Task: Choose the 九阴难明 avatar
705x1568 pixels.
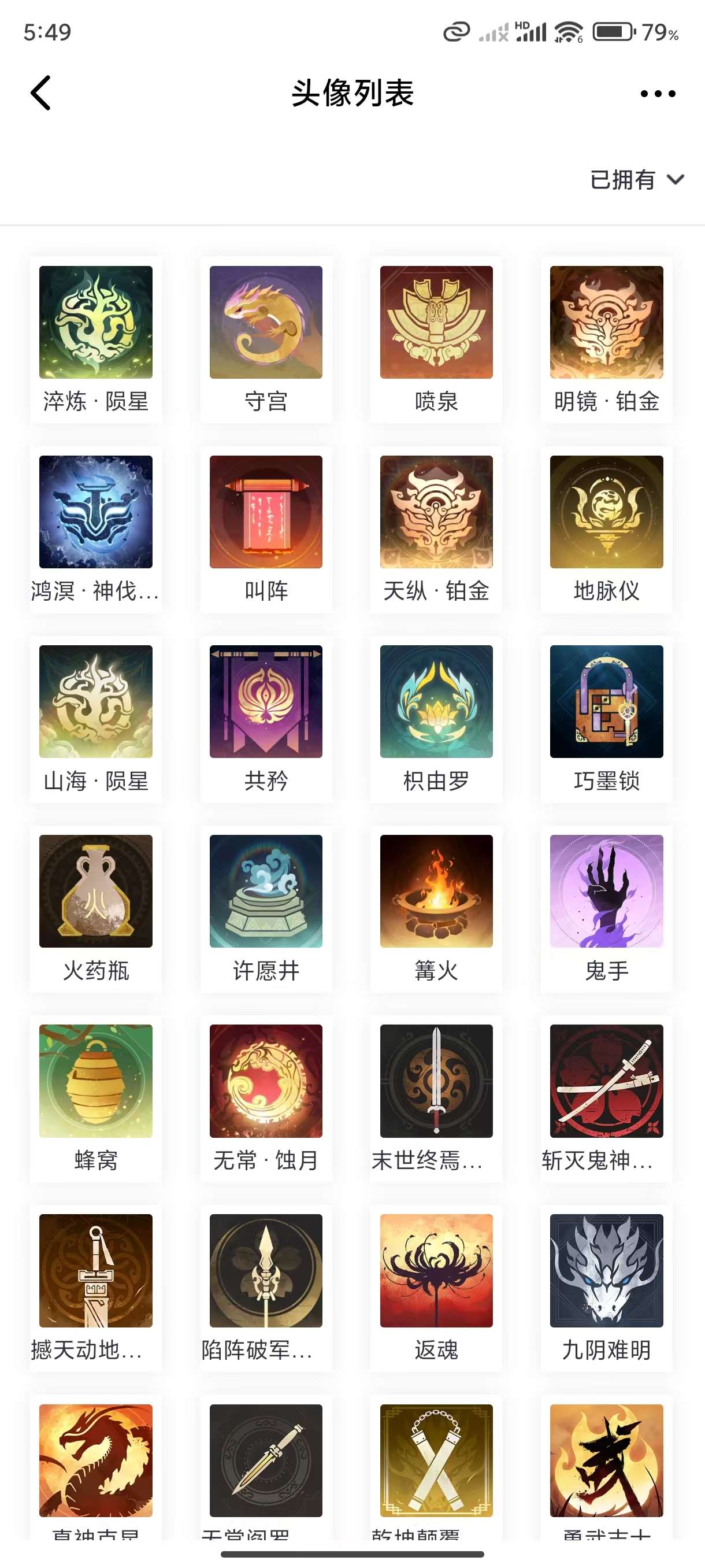Action: (x=606, y=1271)
